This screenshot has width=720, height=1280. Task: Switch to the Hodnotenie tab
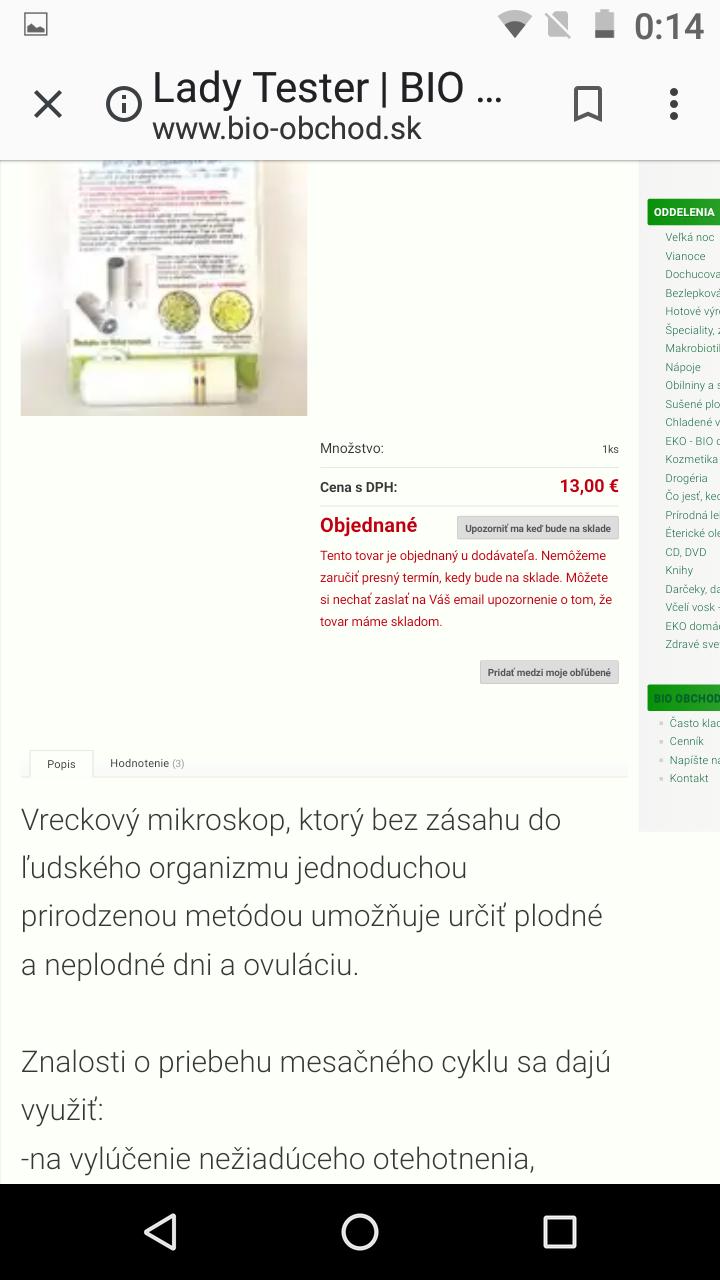tap(146, 763)
